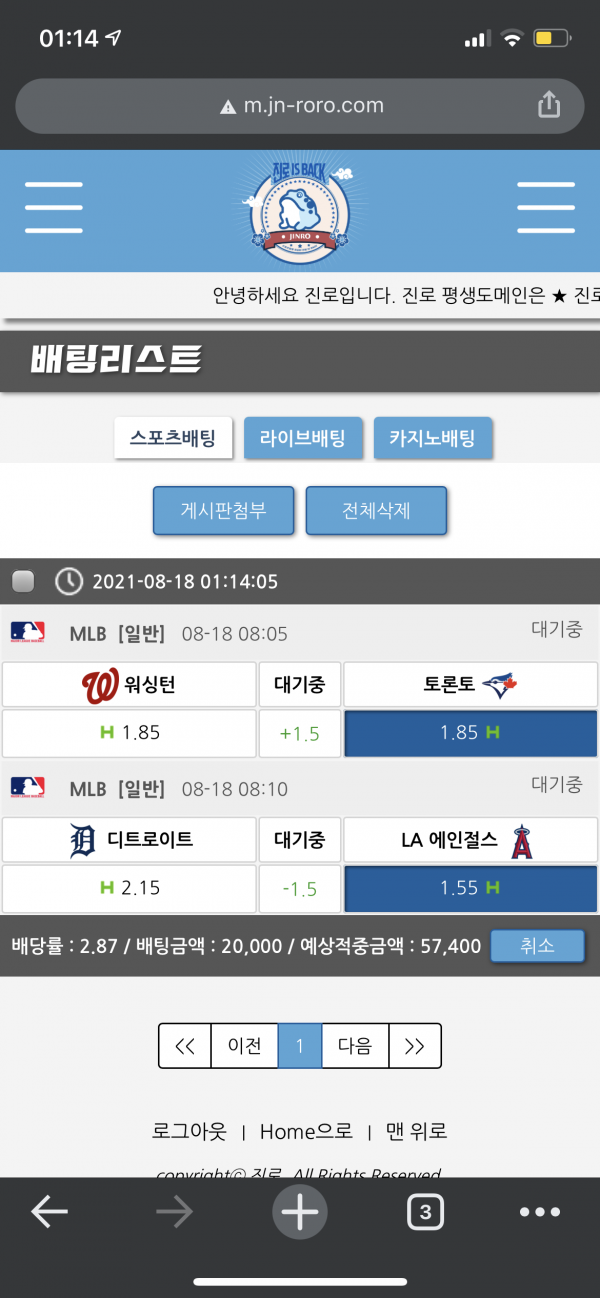Tap the m.jn-roro.com address bar

pos(300,105)
